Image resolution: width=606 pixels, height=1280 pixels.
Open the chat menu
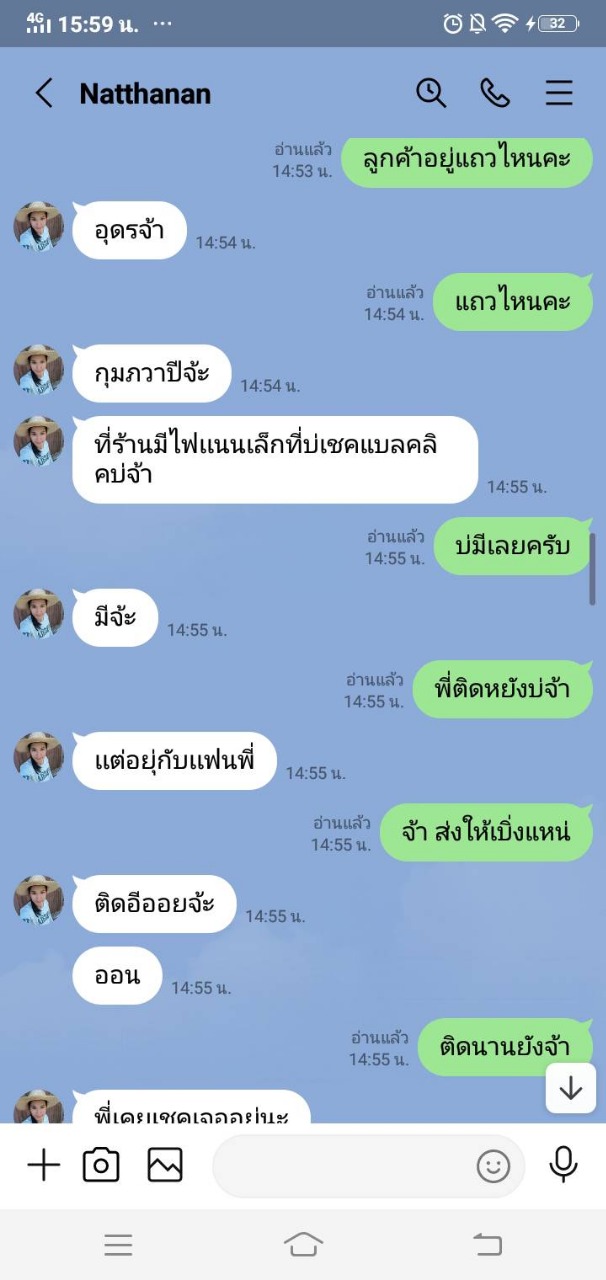pyautogui.click(x=559, y=93)
